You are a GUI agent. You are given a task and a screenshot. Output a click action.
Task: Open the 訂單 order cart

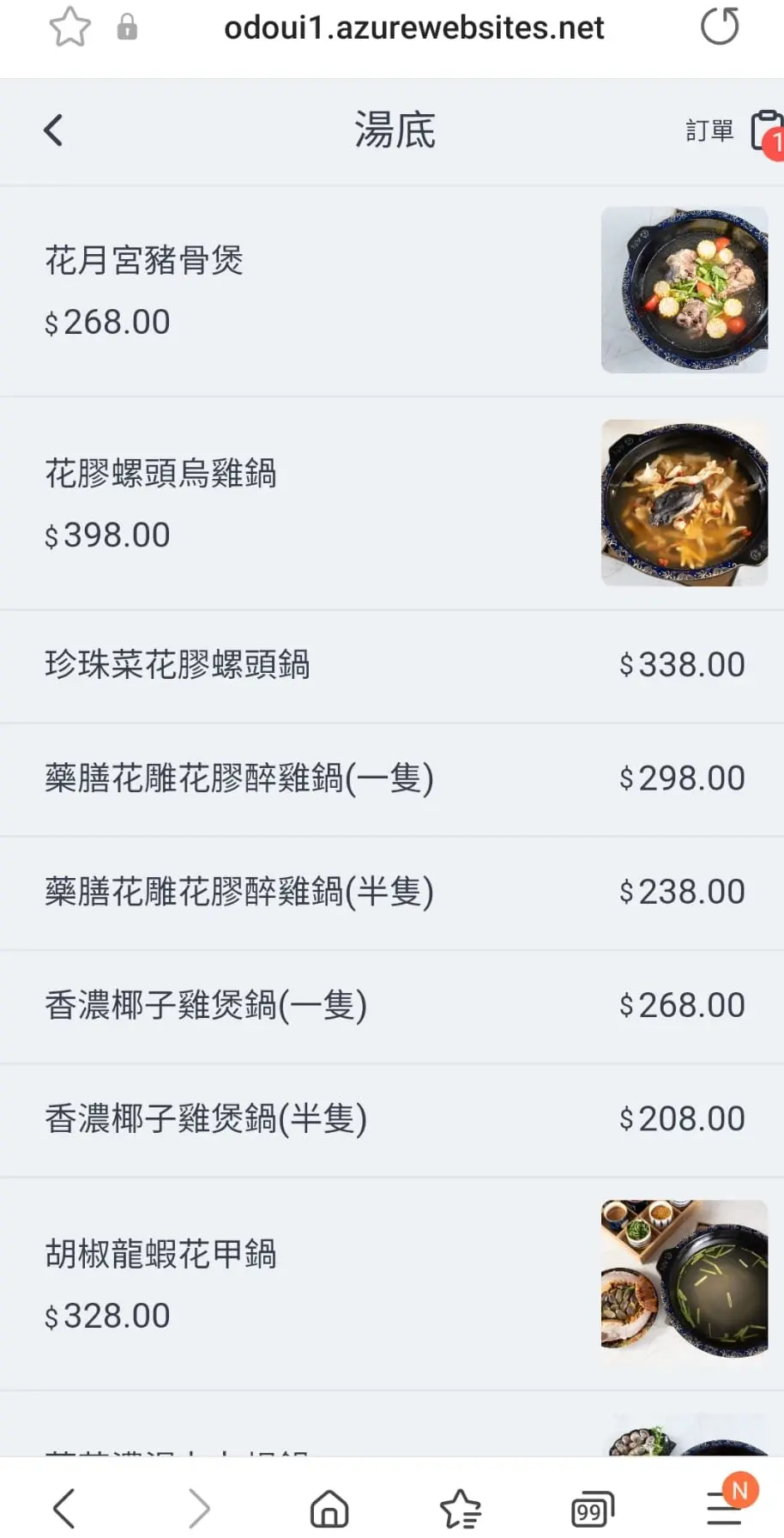733,131
